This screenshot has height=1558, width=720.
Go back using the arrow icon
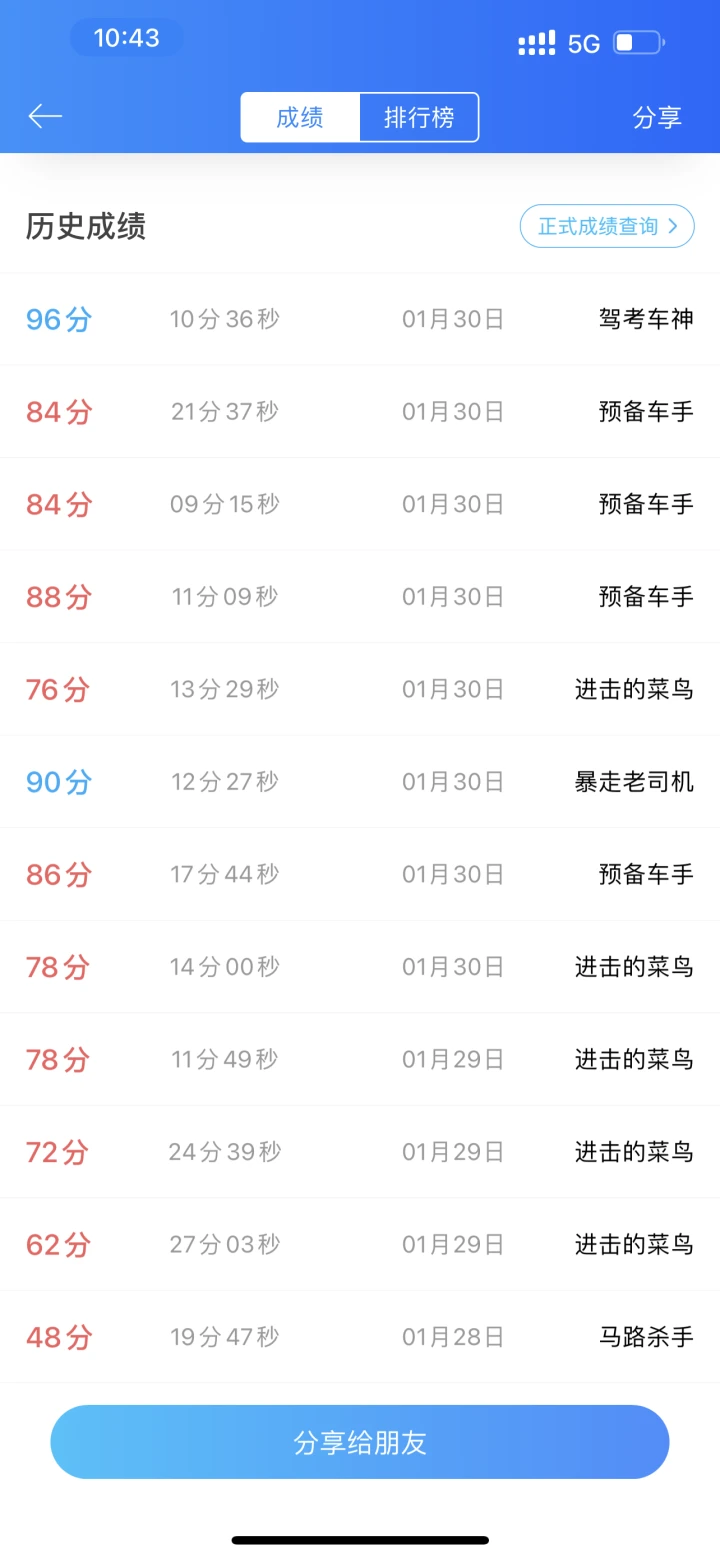tap(45, 117)
